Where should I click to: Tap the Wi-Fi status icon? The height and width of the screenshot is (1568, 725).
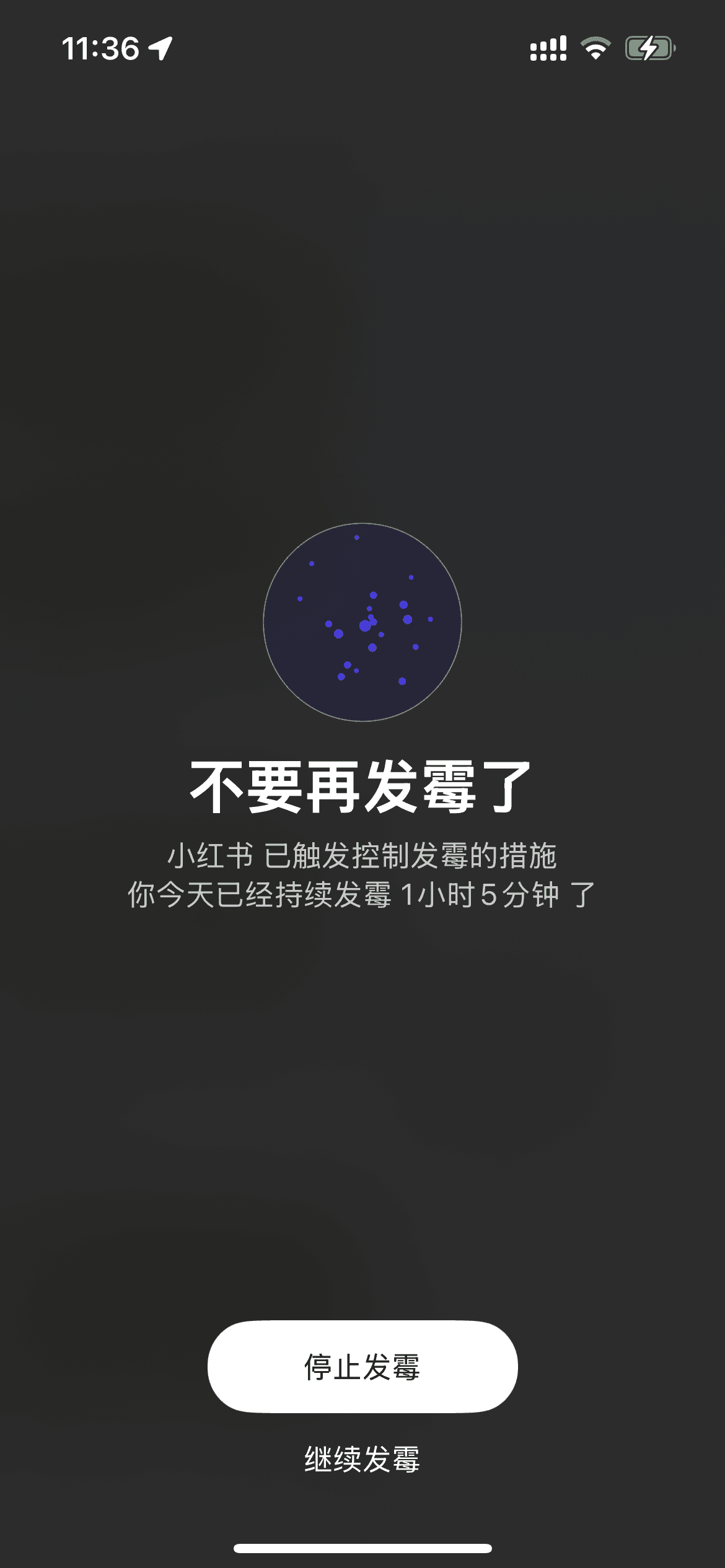click(596, 50)
